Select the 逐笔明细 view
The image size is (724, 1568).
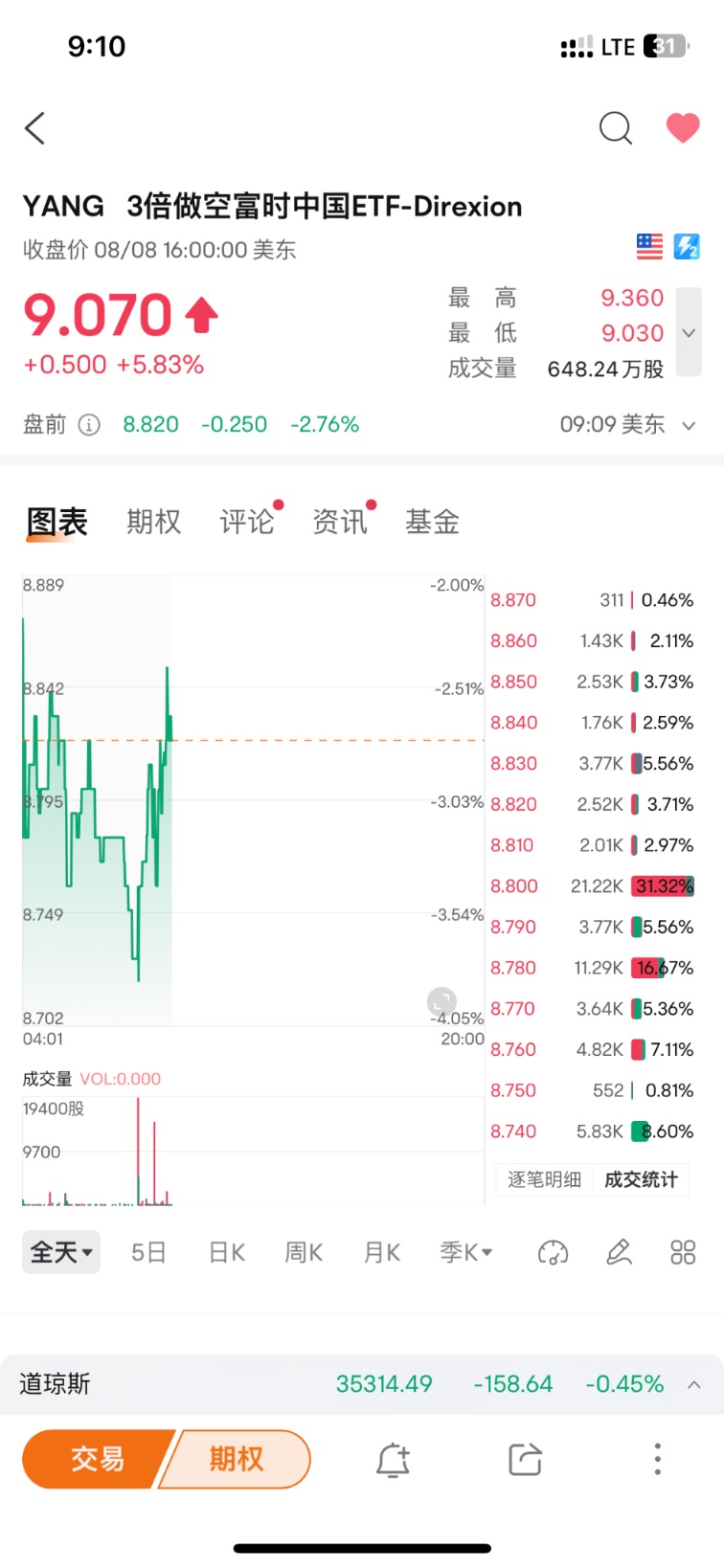coord(544,1179)
